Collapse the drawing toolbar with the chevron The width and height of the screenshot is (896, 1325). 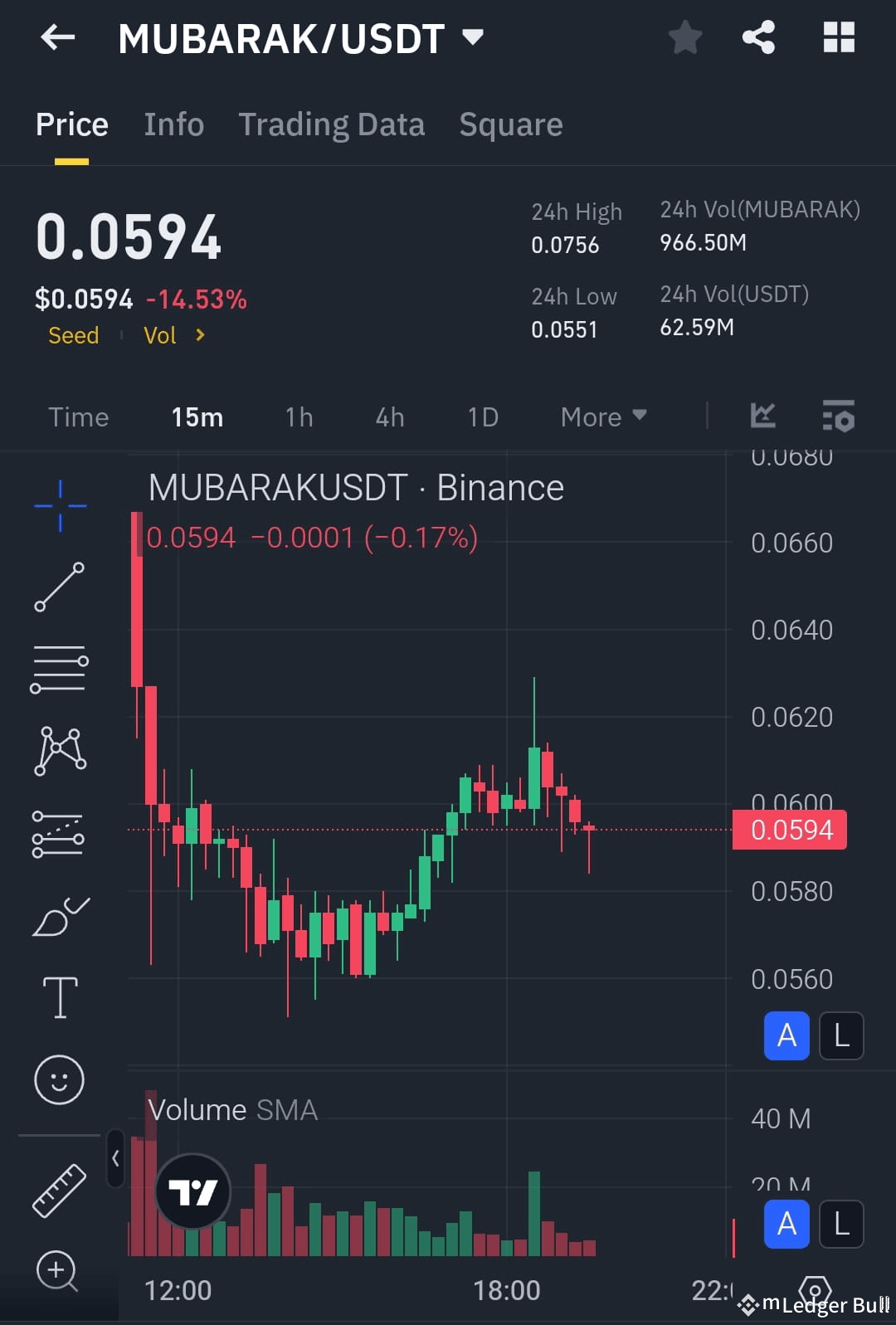click(114, 1157)
